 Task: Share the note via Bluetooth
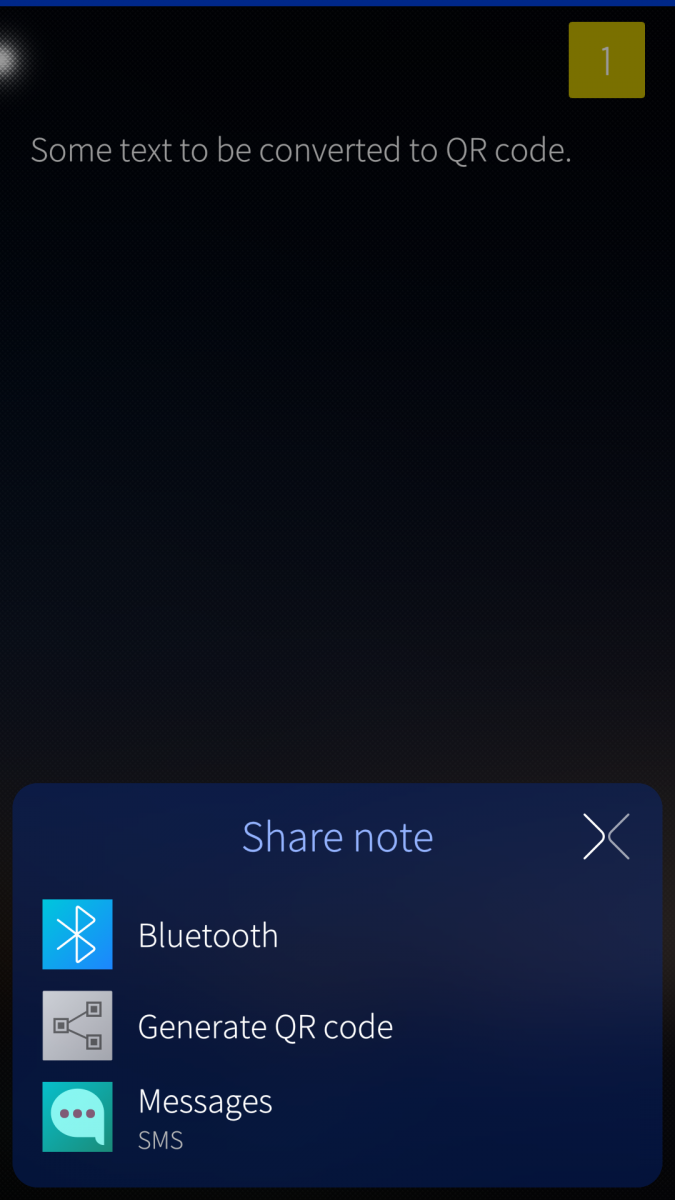click(208, 935)
